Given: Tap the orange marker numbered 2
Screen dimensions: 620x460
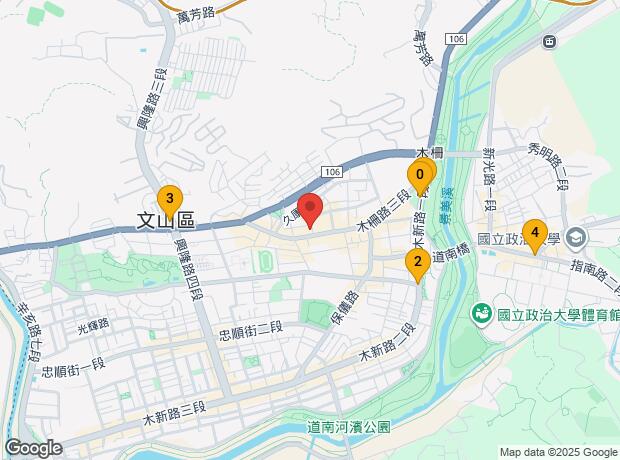Looking at the screenshot, I should (x=418, y=264).
